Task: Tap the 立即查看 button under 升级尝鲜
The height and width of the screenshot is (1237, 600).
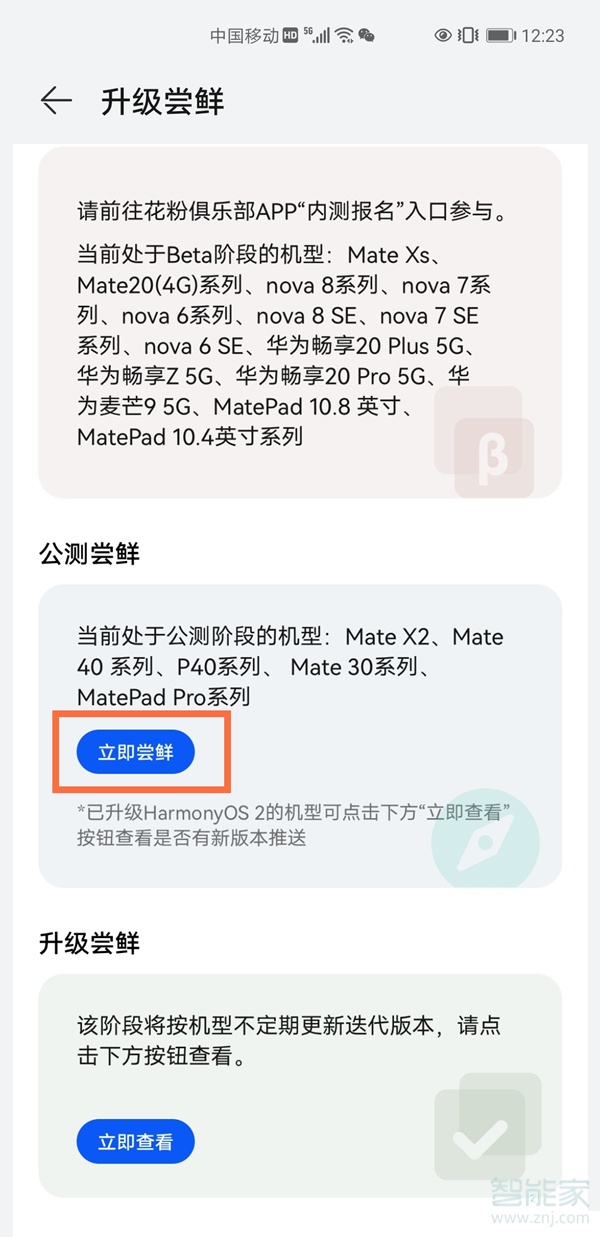Action: click(x=135, y=1141)
